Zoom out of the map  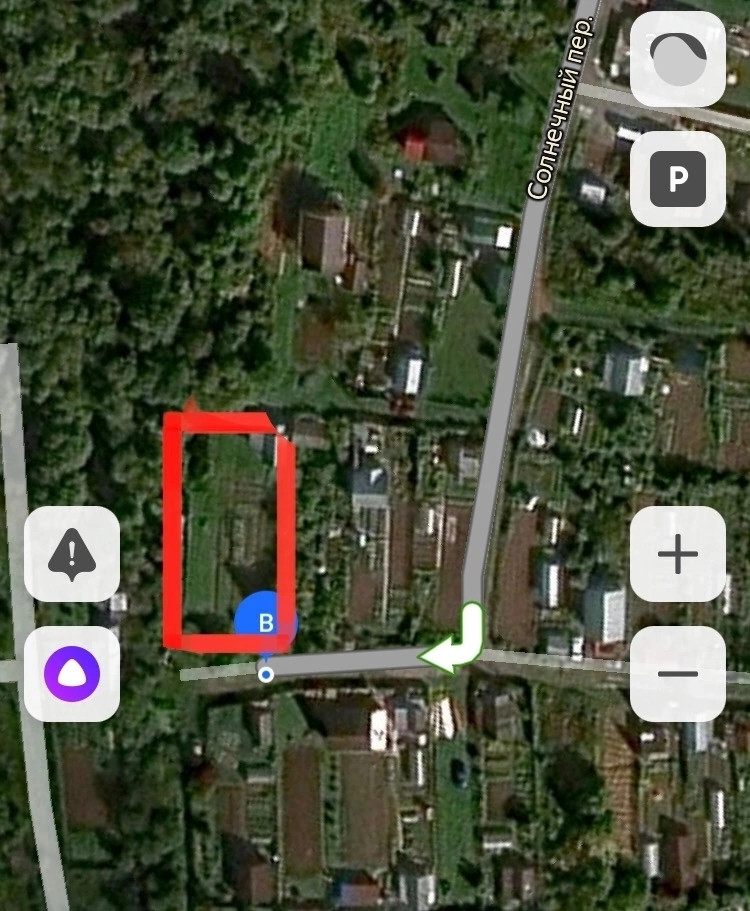(677, 673)
